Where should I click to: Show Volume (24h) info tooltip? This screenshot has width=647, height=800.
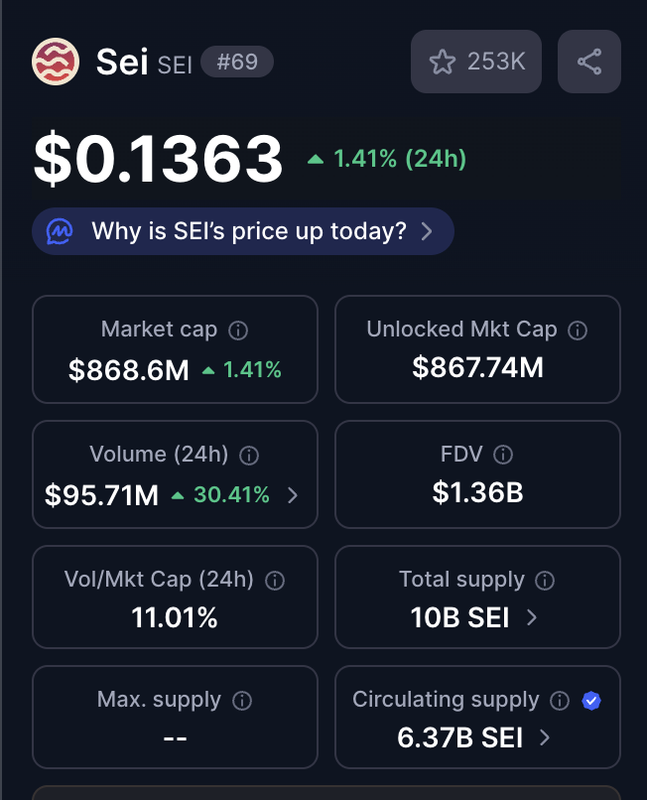click(250, 455)
